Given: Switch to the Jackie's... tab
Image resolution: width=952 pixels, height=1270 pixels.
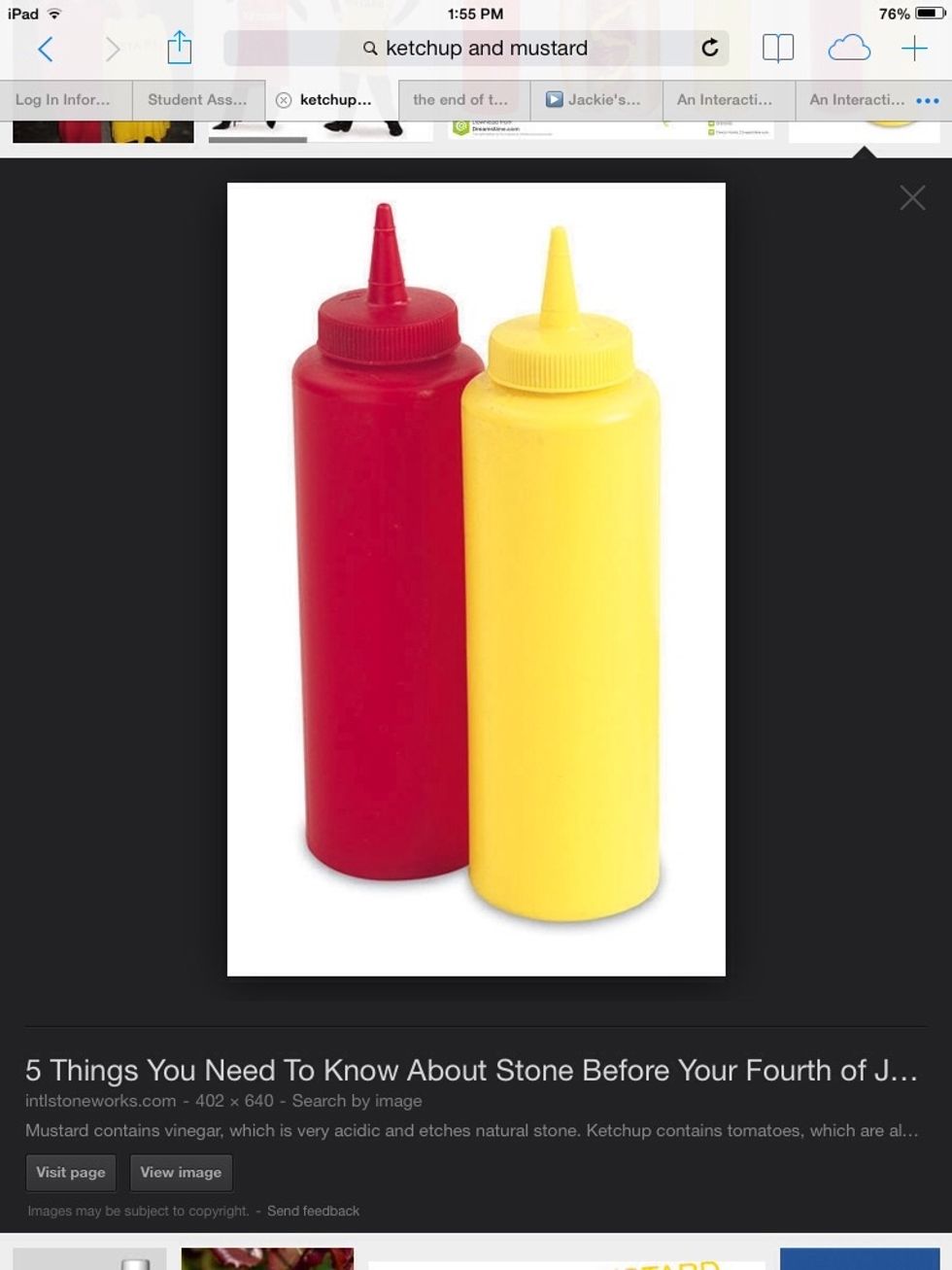Looking at the screenshot, I should tap(595, 100).
